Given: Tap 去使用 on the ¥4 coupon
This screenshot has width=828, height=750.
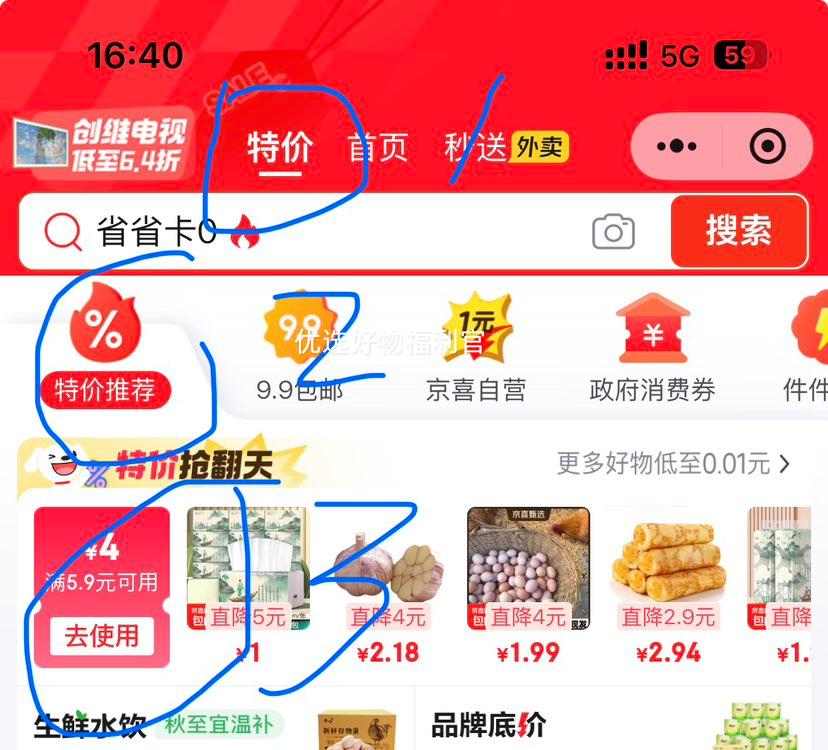Looking at the screenshot, I should 102,636.
